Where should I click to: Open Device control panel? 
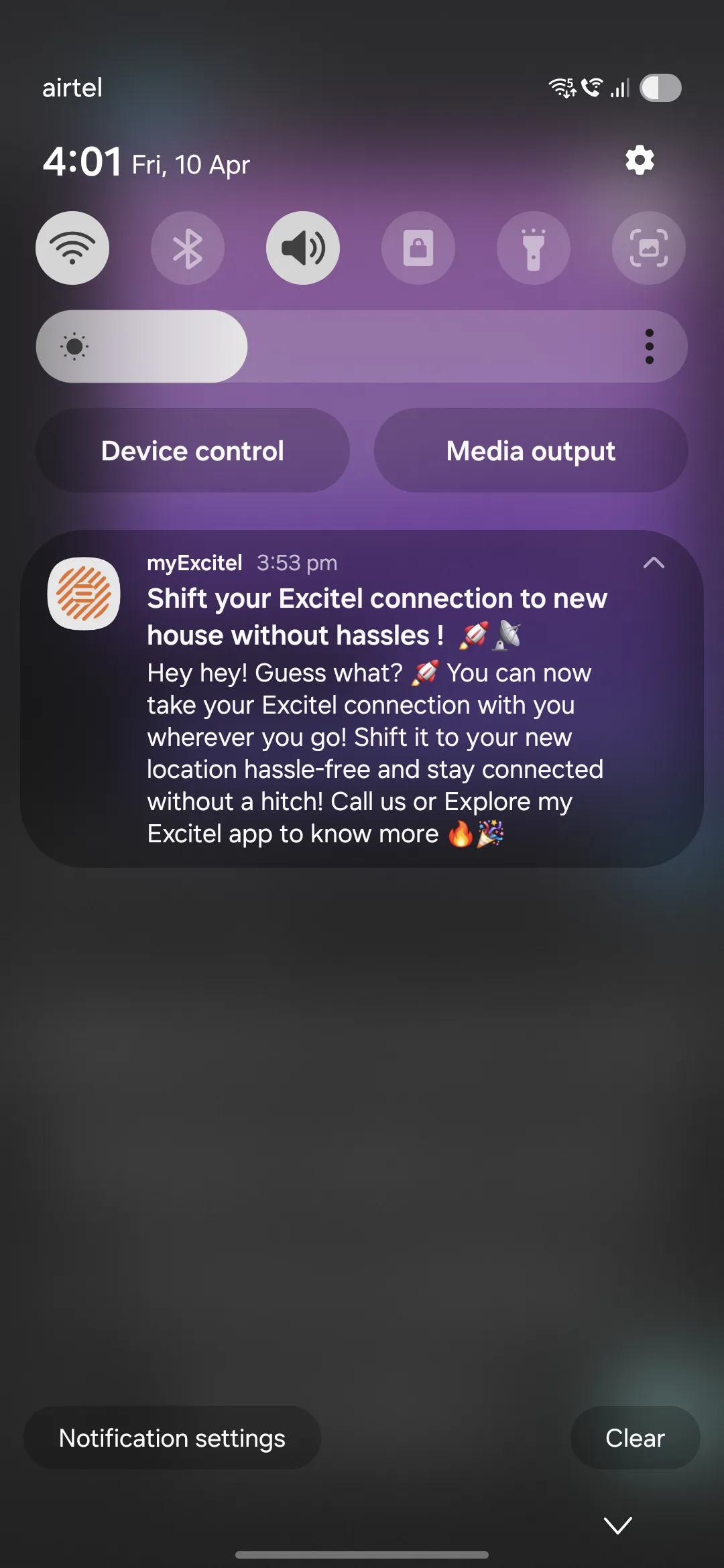coord(192,450)
